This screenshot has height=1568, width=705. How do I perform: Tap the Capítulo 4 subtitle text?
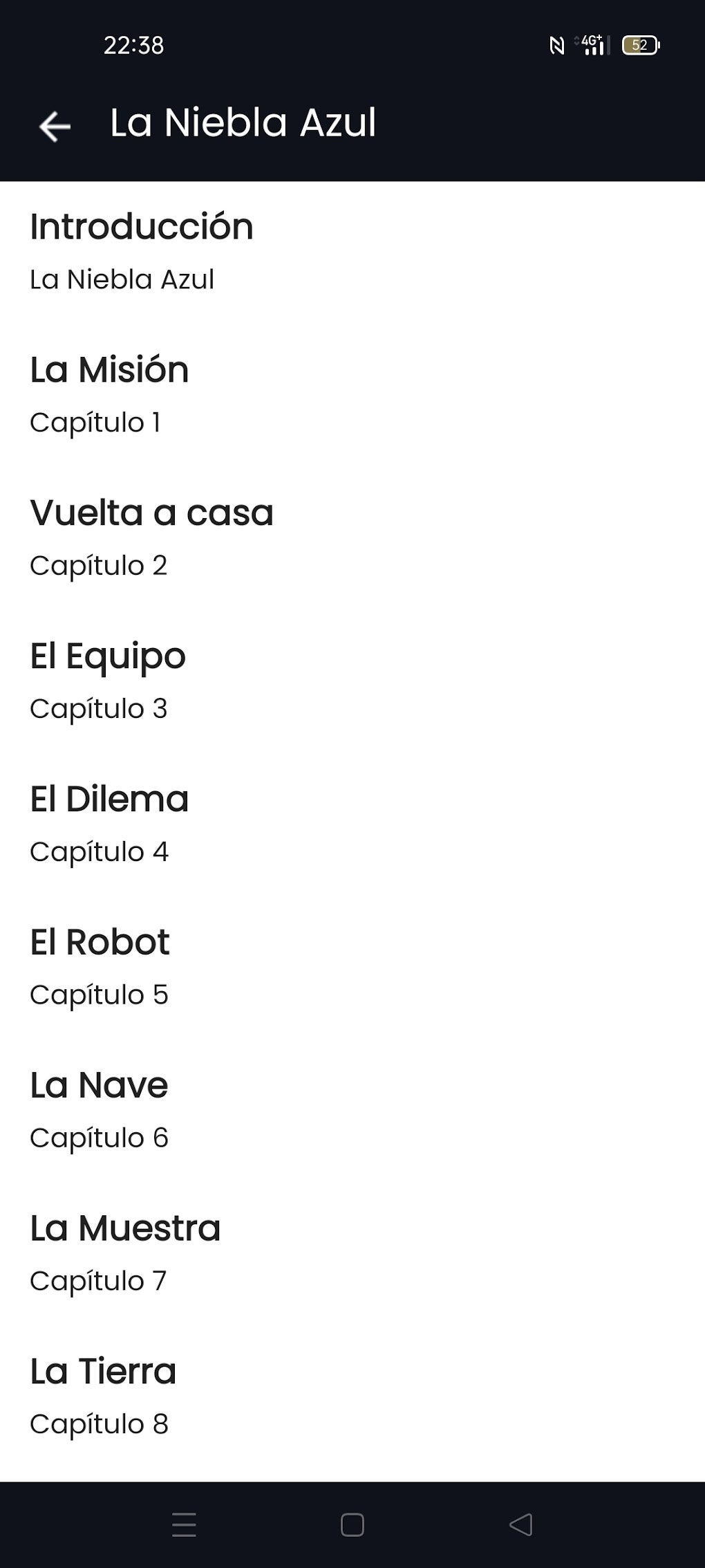click(99, 852)
